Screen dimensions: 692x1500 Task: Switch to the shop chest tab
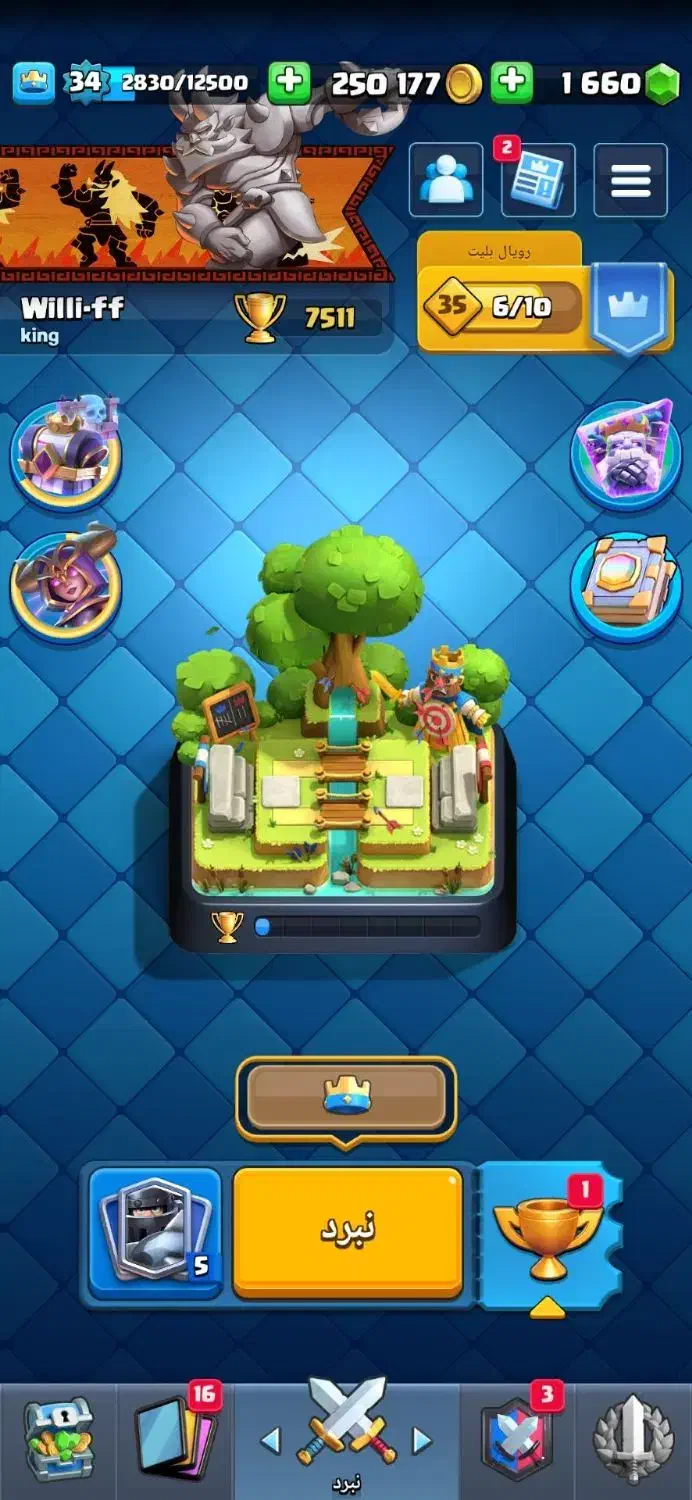click(x=58, y=1440)
